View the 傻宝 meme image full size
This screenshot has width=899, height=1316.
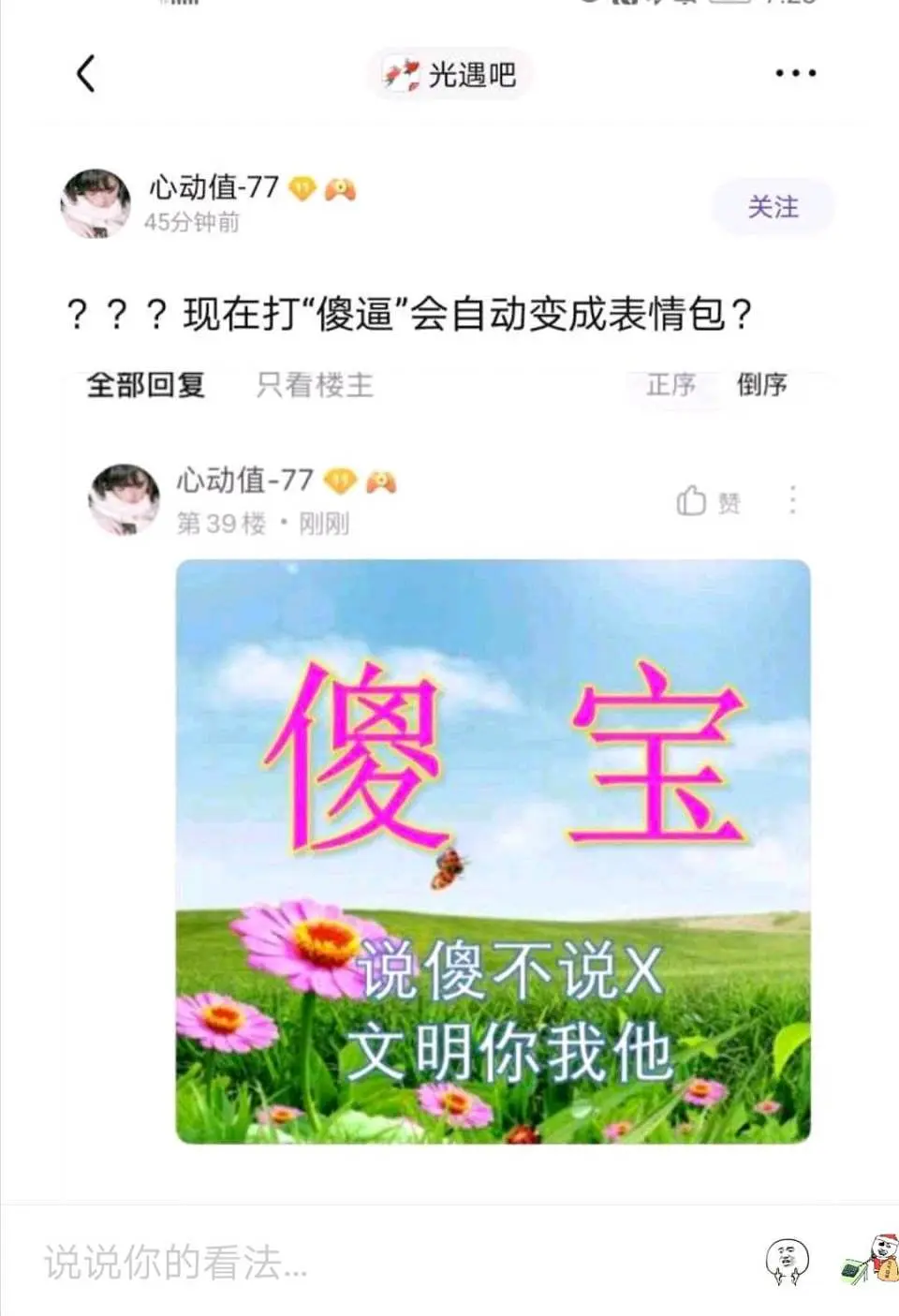[493, 850]
